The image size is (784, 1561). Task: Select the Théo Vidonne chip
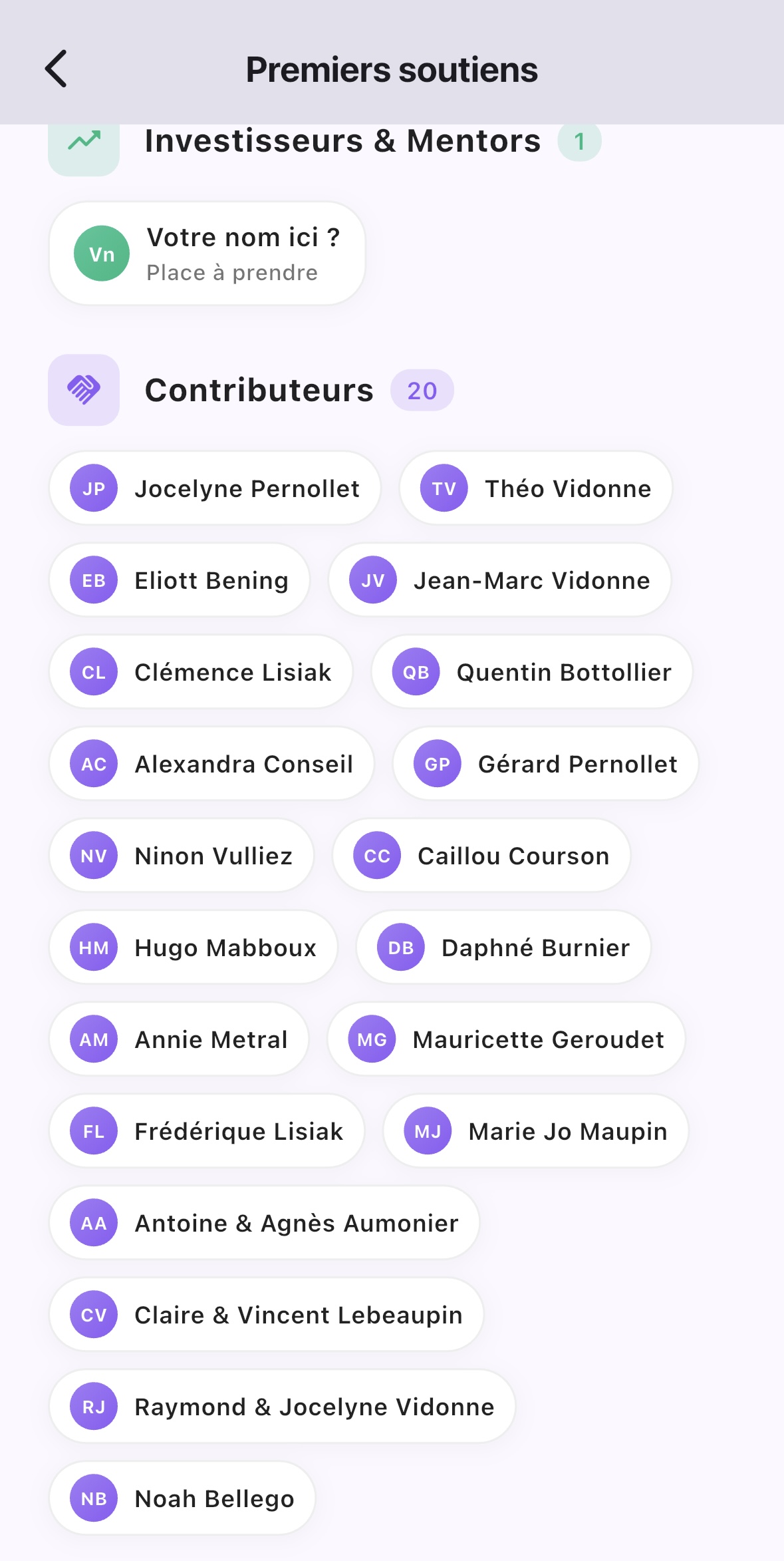[x=535, y=488]
